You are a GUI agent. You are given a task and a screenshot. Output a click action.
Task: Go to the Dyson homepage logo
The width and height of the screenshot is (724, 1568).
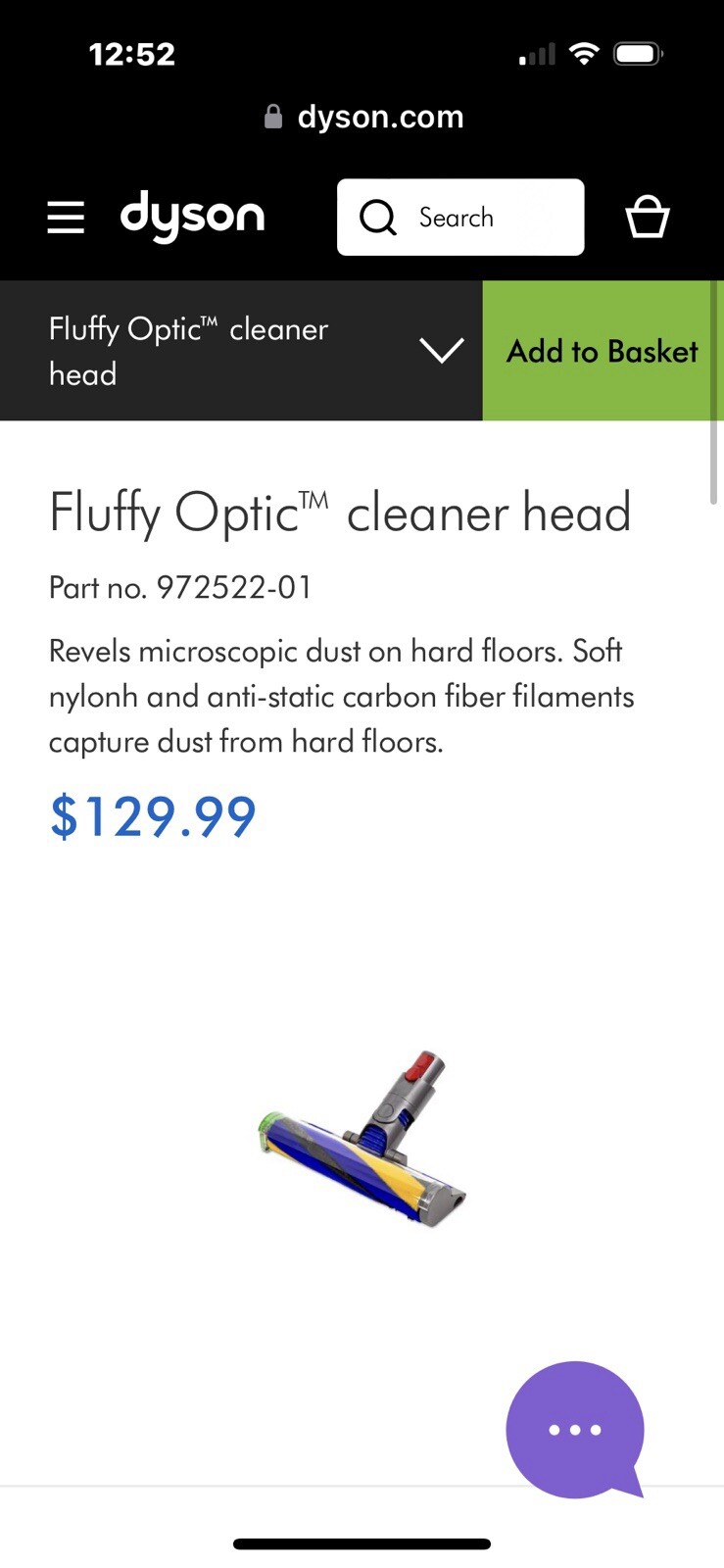[x=192, y=217]
